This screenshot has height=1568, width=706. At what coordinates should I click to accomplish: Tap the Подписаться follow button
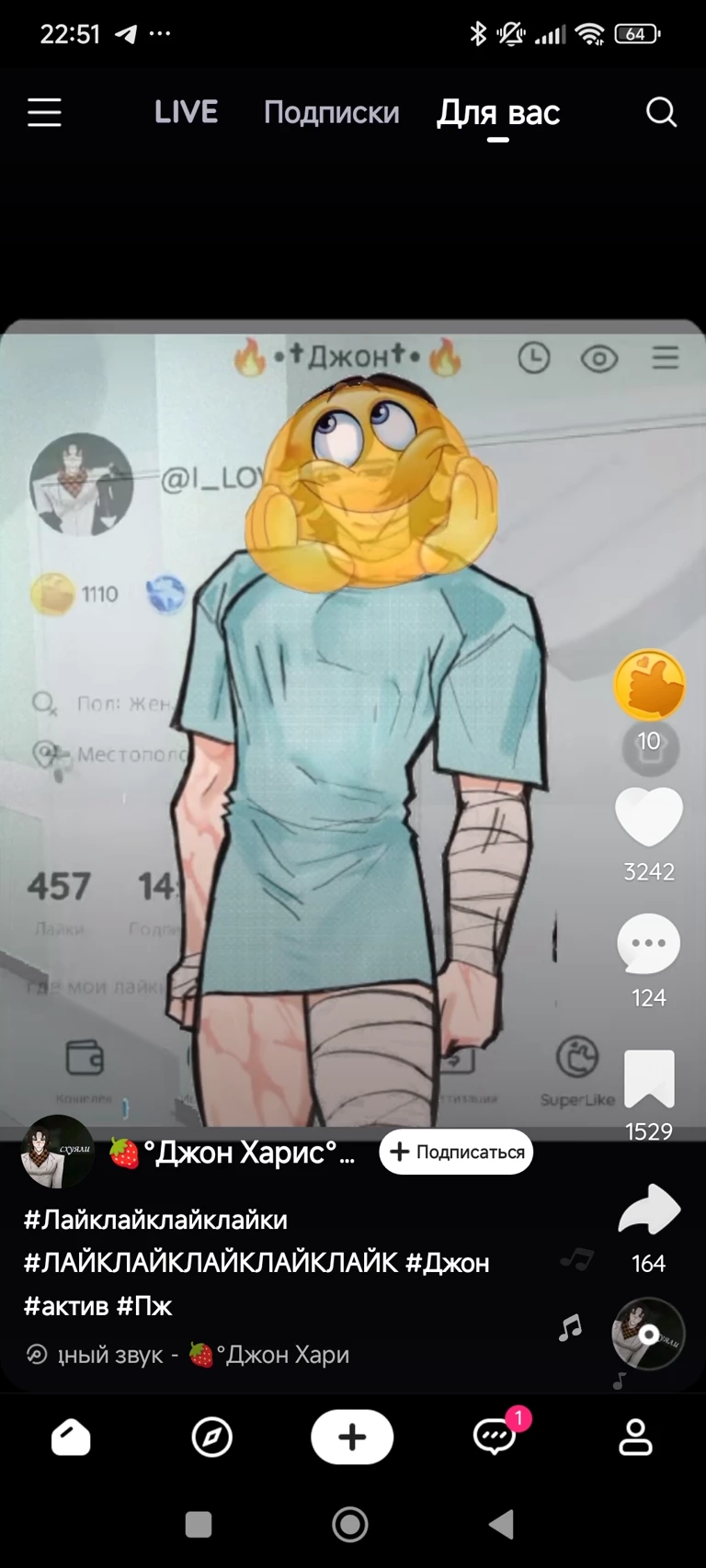click(456, 1152)
